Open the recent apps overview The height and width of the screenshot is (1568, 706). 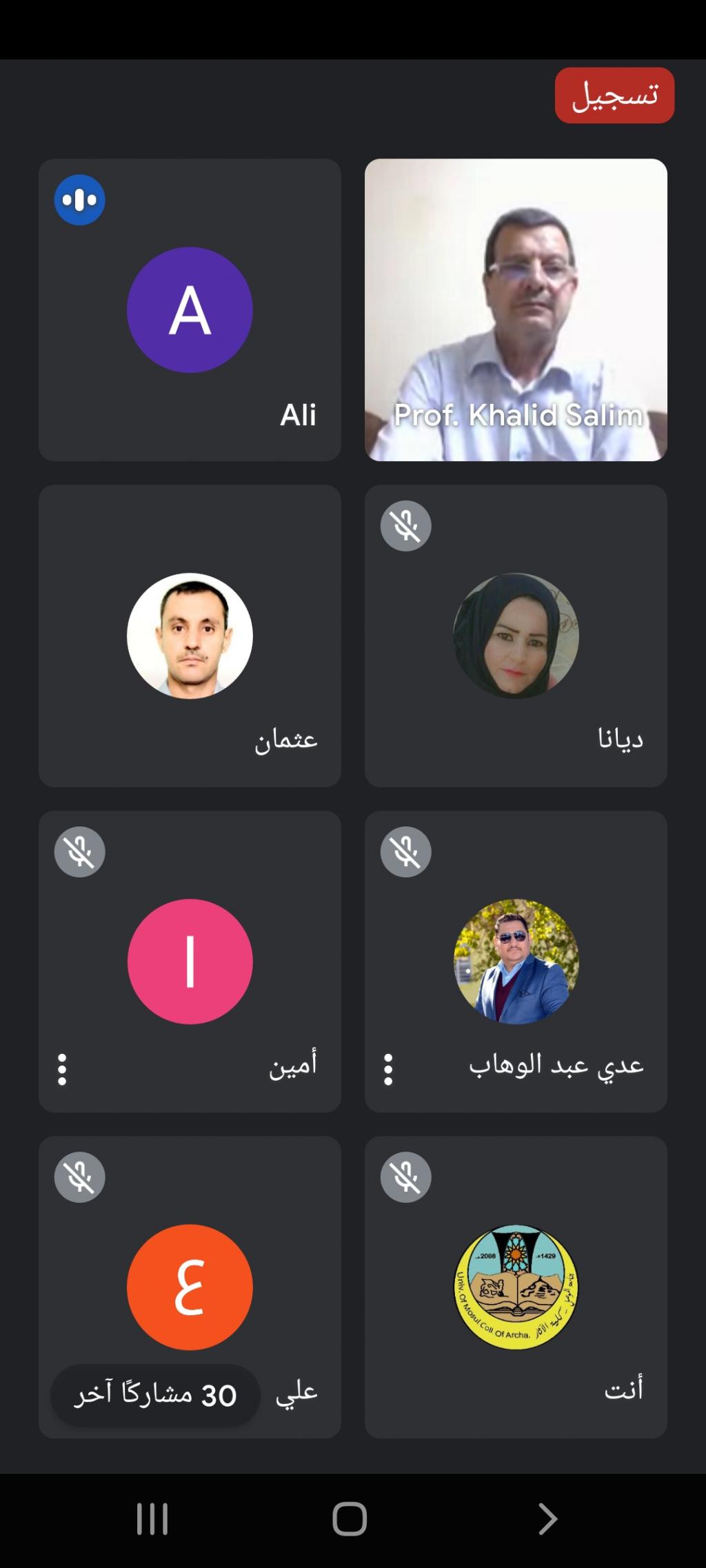[152, 1518]
